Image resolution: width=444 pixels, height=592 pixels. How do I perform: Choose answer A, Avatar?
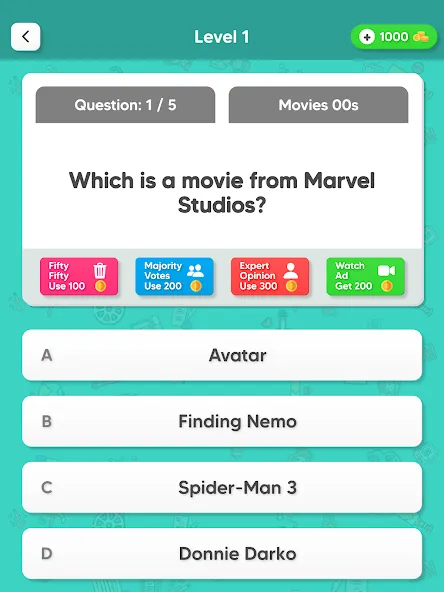coord(222,355)
